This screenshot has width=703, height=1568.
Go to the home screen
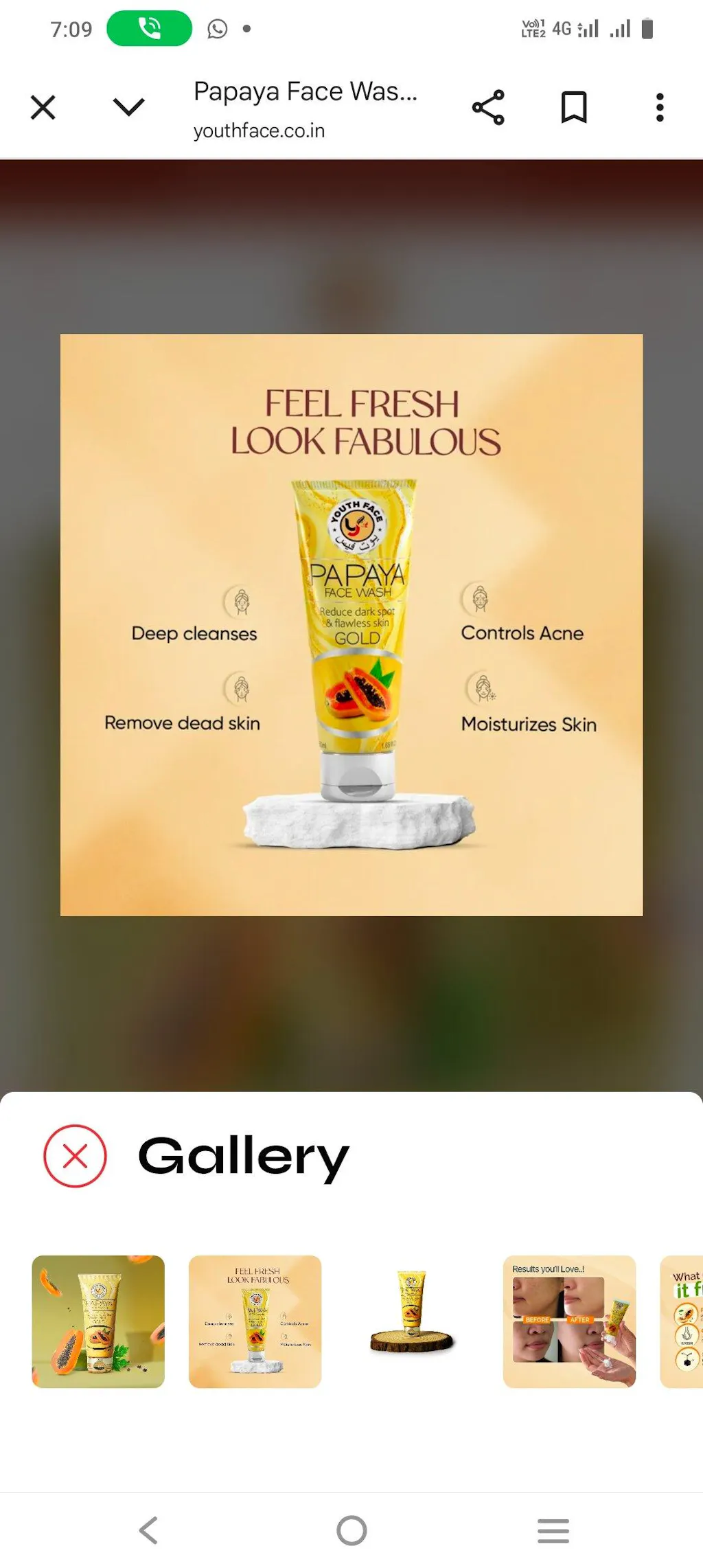point(351,1530)
